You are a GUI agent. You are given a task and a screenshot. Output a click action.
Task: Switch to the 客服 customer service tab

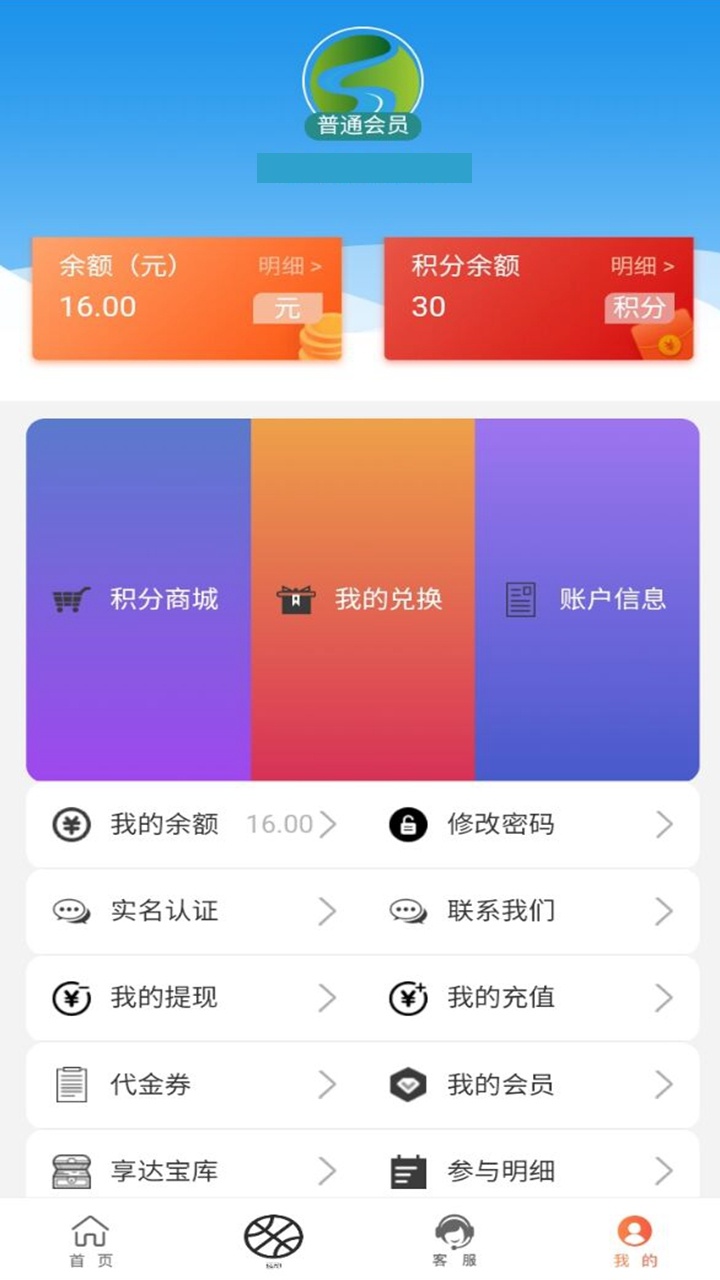[454, 1240]
